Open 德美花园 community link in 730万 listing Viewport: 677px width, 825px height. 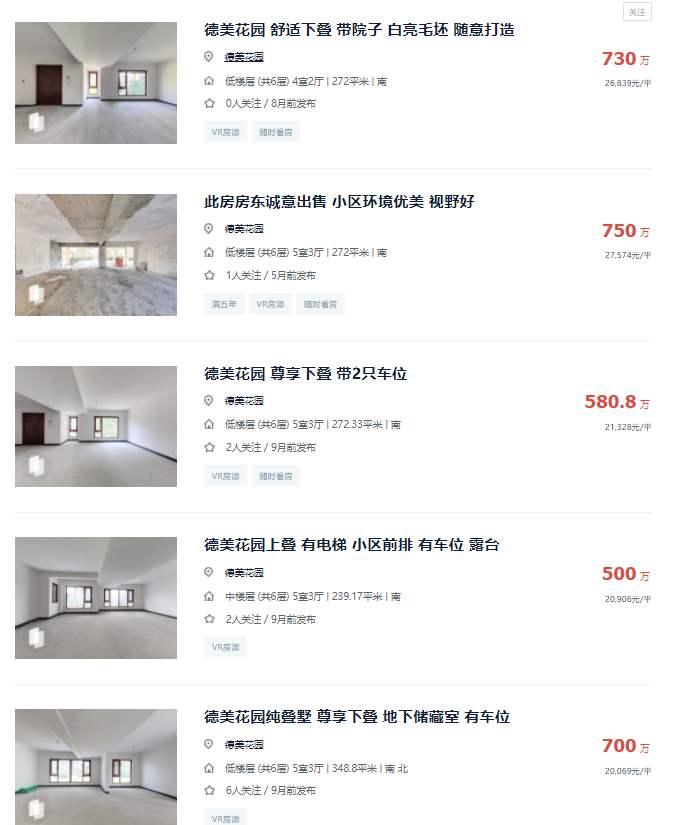coord(244,57)
